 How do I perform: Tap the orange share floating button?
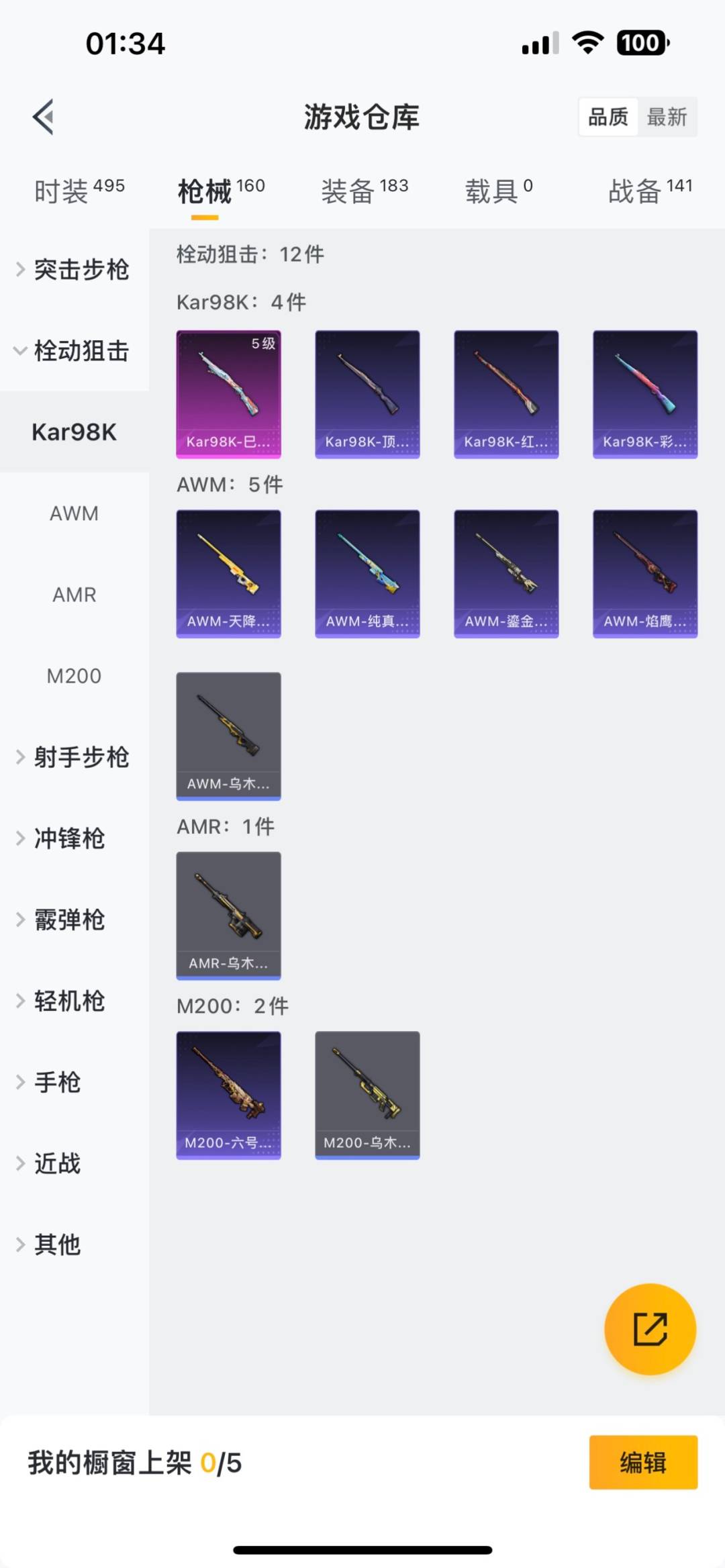[x=650, y=1329]
